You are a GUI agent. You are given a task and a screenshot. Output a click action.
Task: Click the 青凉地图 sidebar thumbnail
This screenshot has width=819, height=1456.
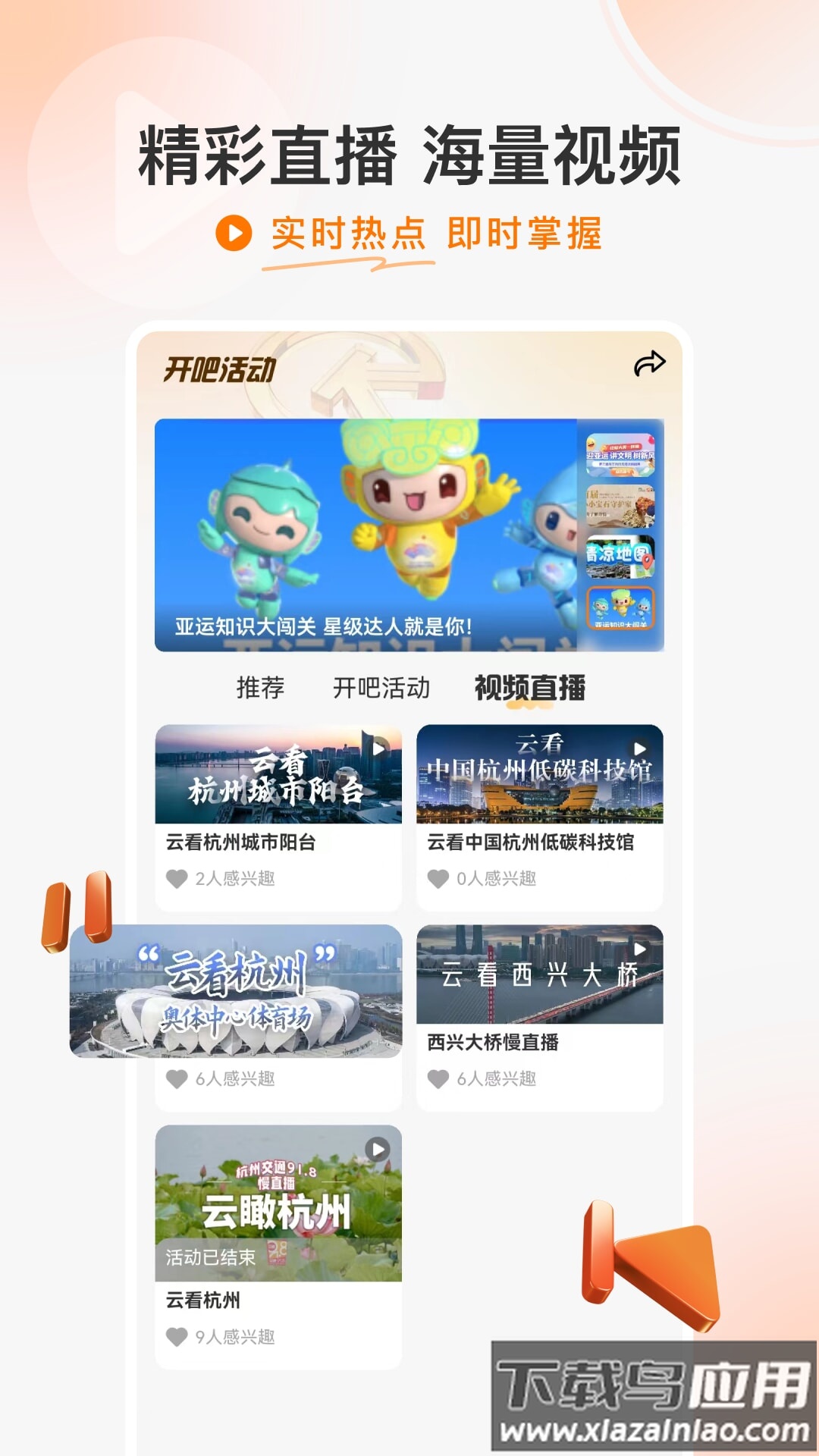[x=620, y=554]
